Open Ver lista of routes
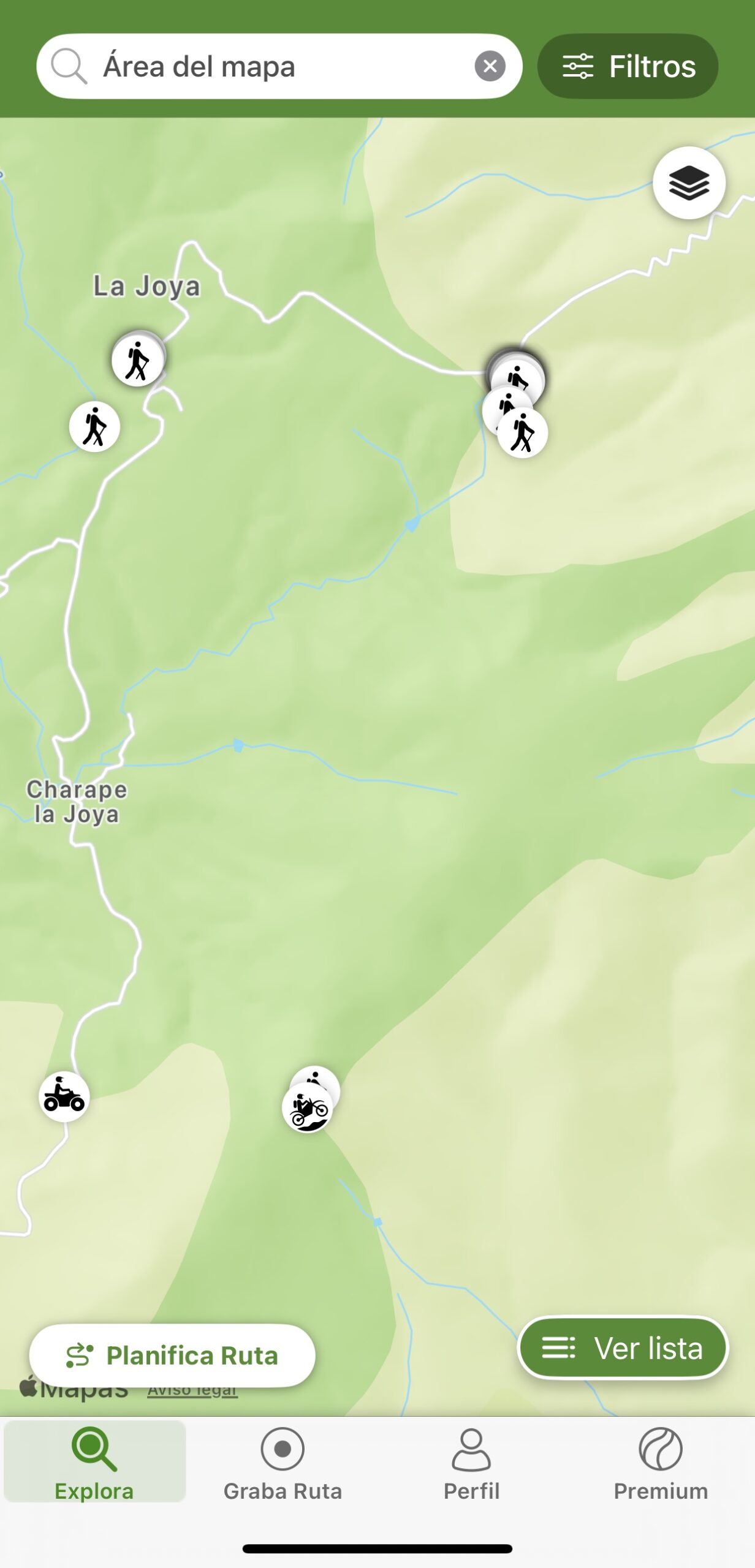 click(622, 1347)
